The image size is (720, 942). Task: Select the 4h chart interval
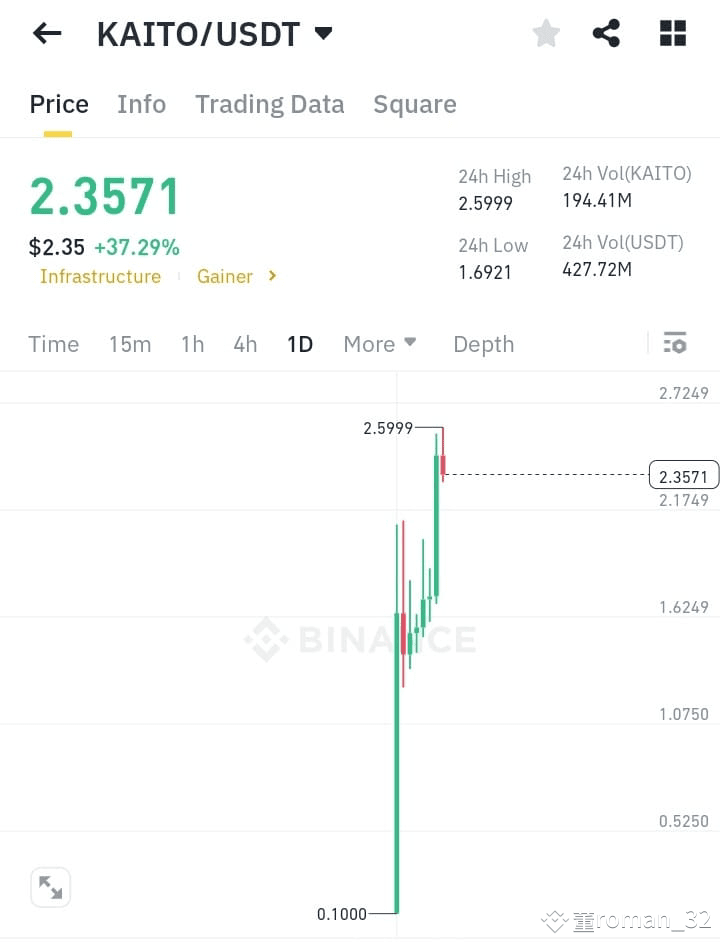click(245, 344)
